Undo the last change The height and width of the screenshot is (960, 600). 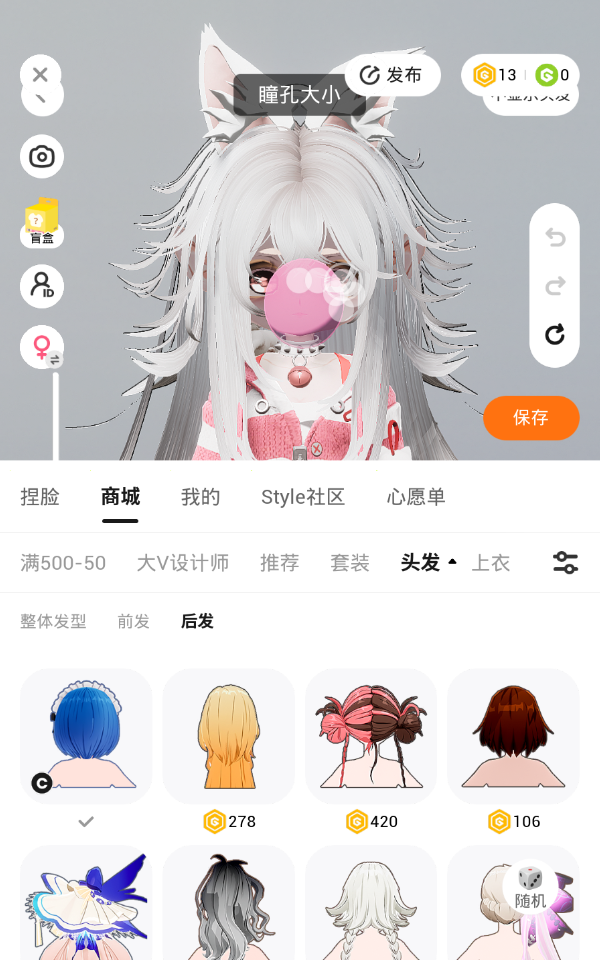[555, 237]
